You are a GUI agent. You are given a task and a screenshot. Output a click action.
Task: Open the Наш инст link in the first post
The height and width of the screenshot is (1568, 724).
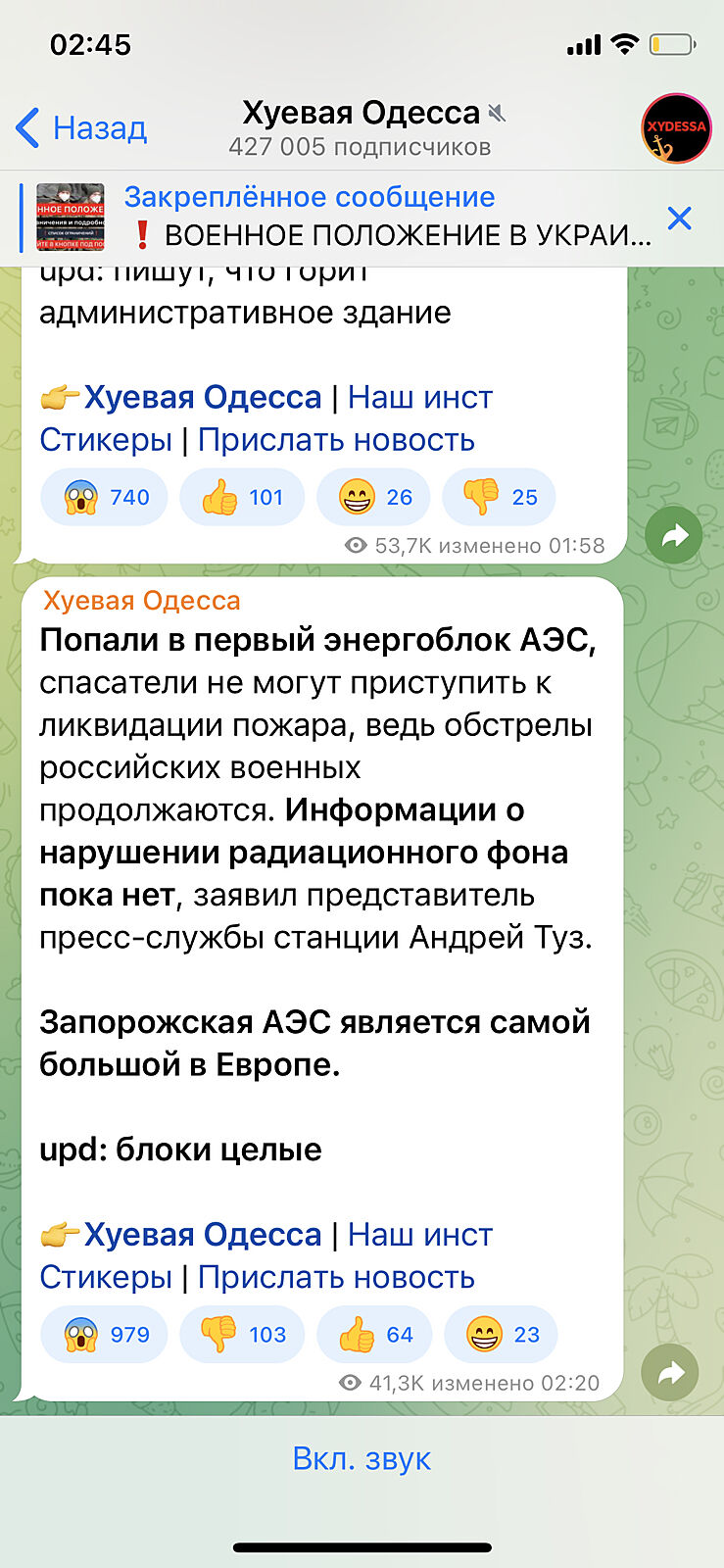point(419,397)
